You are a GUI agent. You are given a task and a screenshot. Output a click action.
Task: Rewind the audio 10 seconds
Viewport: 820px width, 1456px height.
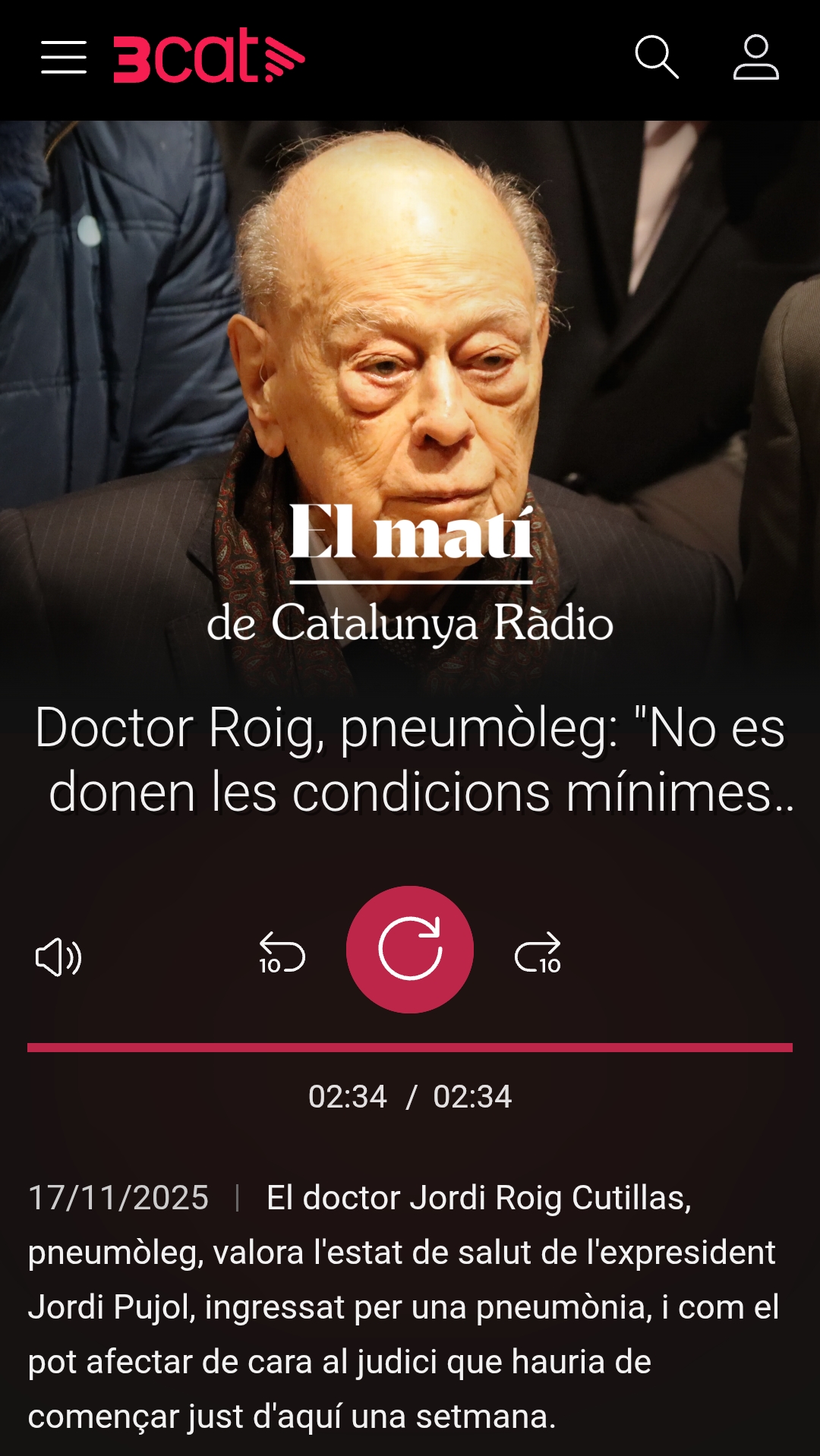pos(281,955)
